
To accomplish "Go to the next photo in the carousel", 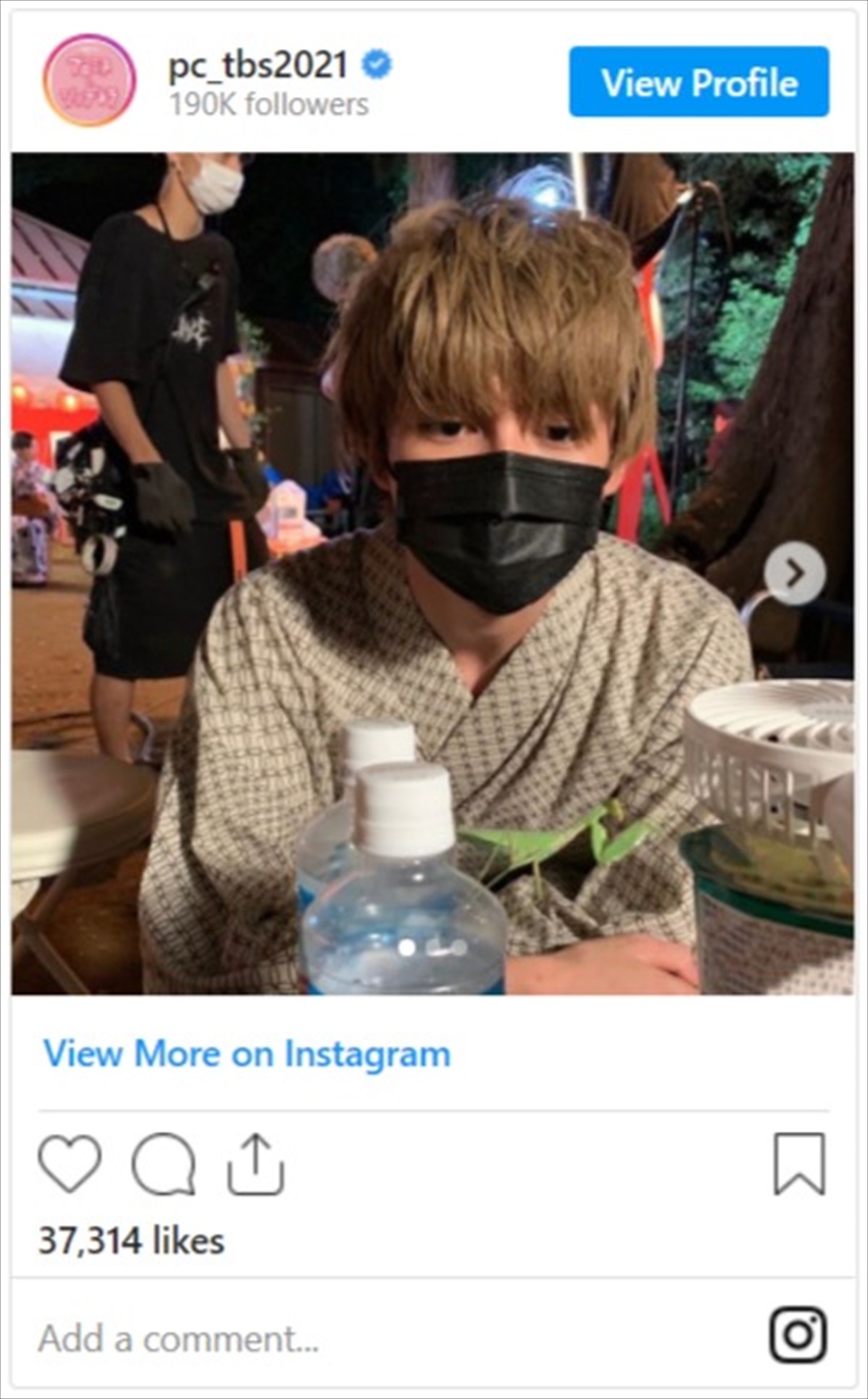I will pos(794,573).
